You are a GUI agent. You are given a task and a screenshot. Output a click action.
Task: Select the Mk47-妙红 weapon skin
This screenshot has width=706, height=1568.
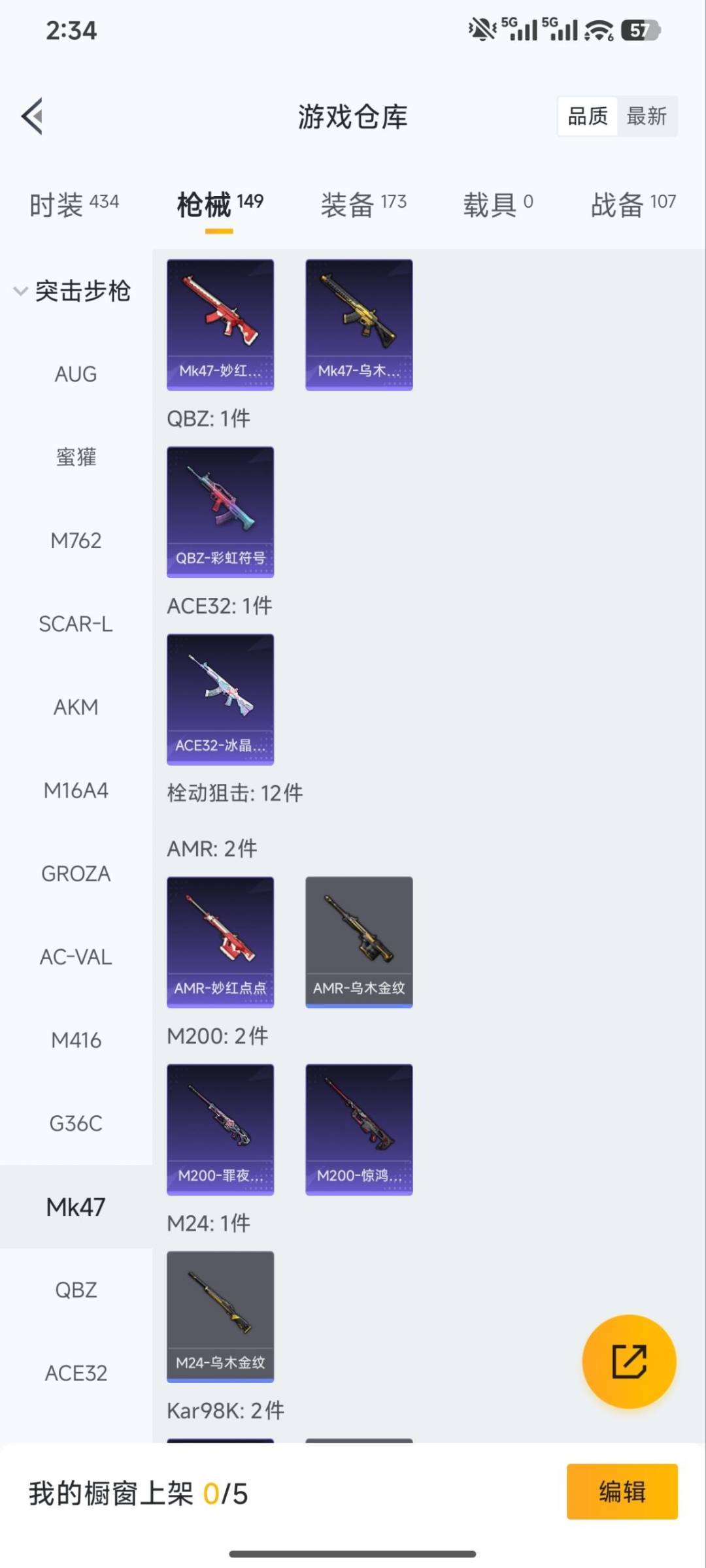[x=220, y=325]
